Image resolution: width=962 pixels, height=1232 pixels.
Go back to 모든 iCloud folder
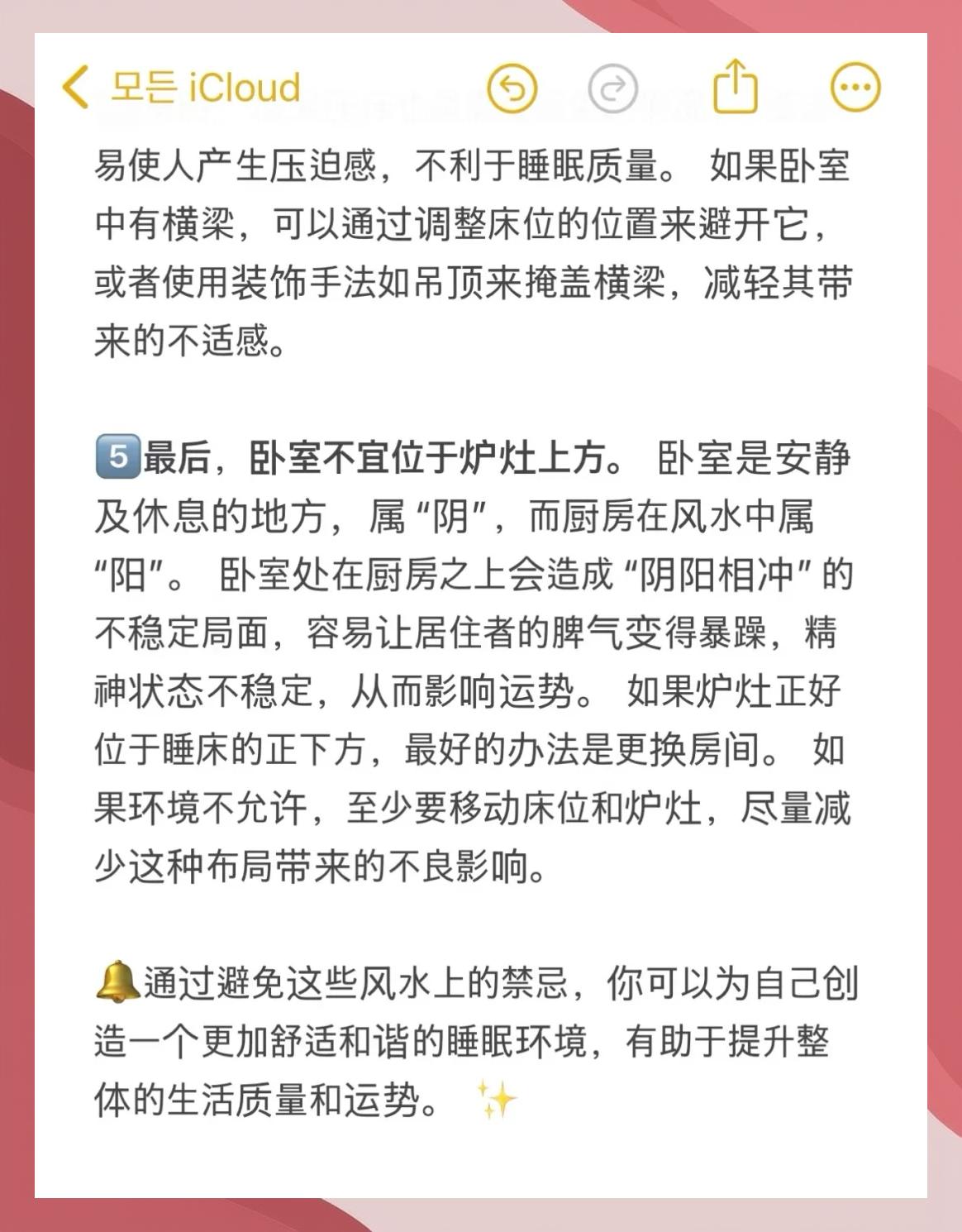click(x=182, y=88)
